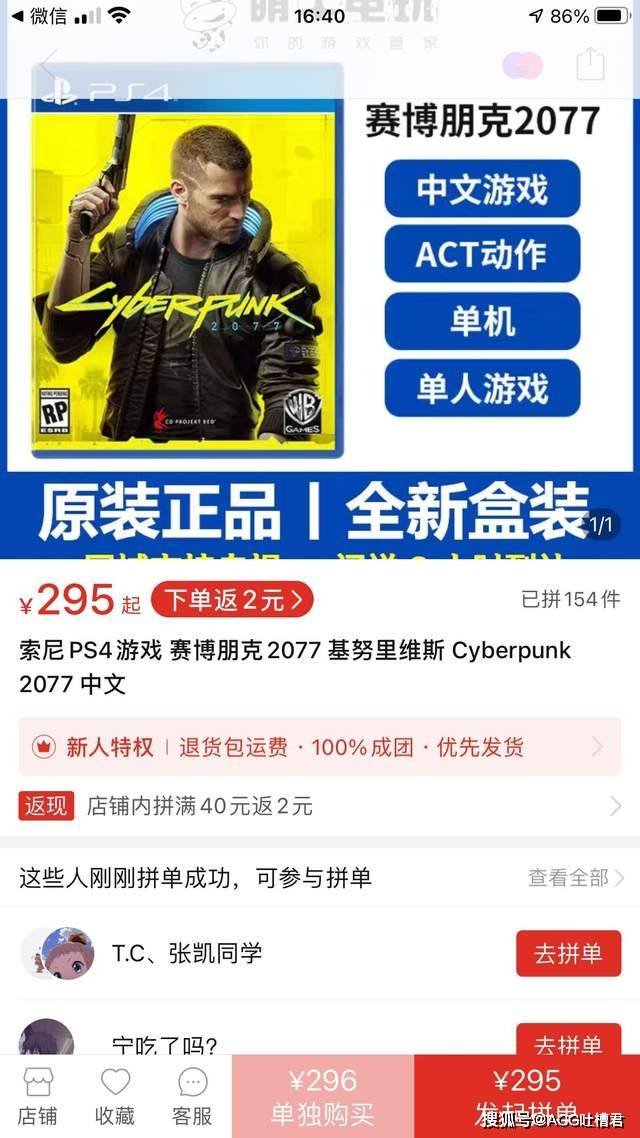Image resolution: width=640 pixels, height=1138 pixels.
Task: View all group buys via 查看全部
Action: pyautogui.click(x=575, y=878)
